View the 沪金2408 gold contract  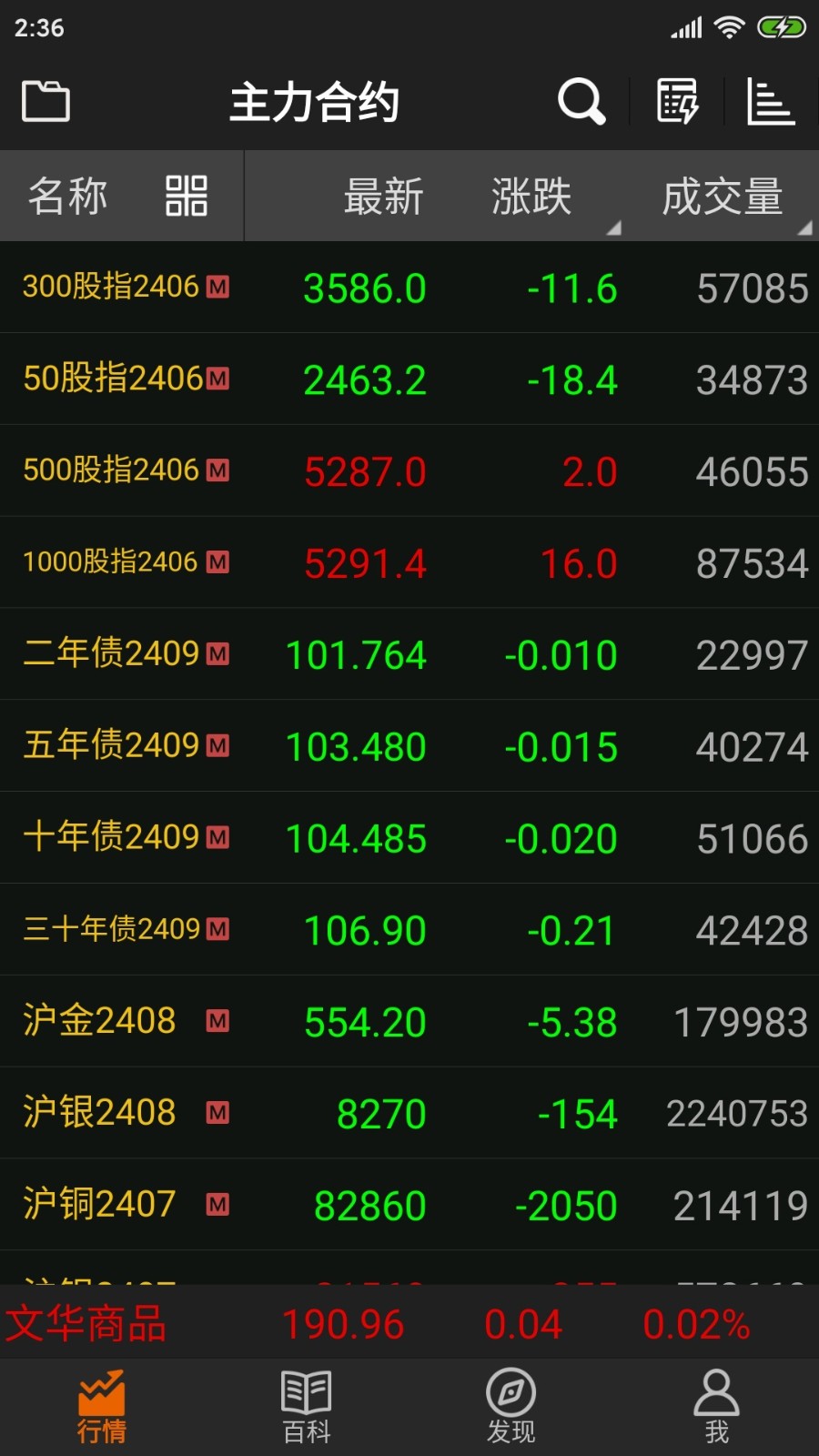[409, 1021]
